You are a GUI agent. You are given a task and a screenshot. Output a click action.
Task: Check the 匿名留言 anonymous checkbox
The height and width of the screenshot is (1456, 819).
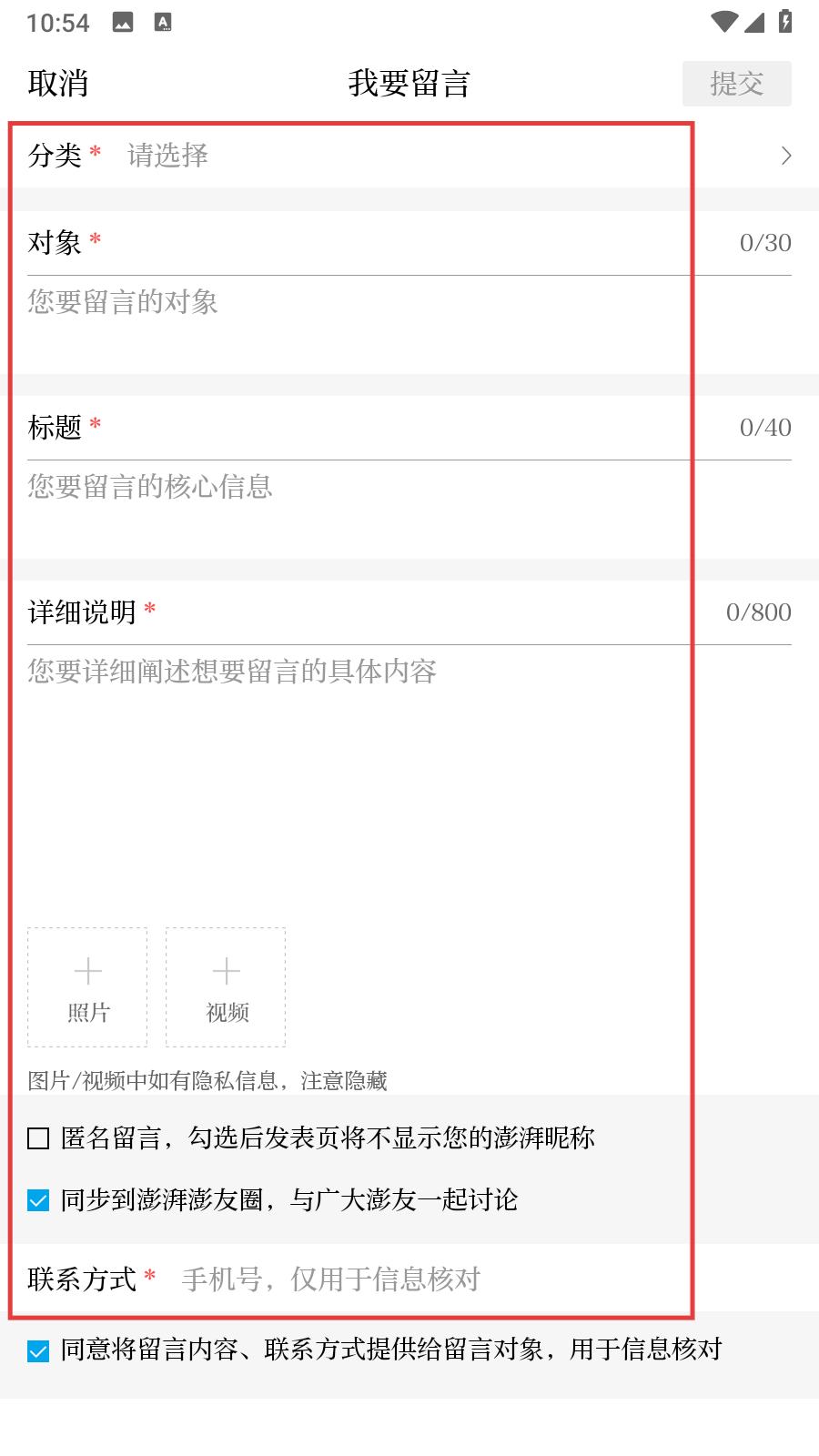(38, 1138)
